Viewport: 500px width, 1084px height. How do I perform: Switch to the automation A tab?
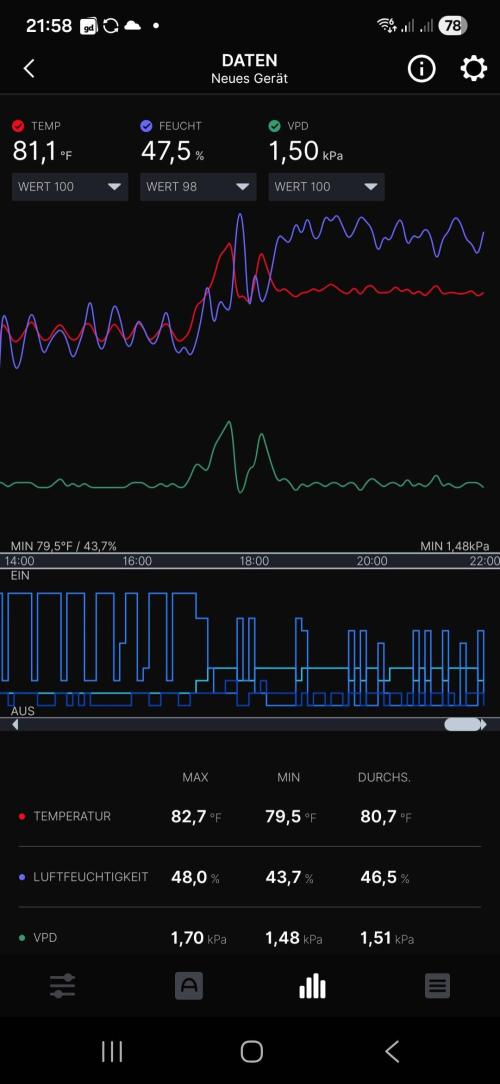coord(189,986)
